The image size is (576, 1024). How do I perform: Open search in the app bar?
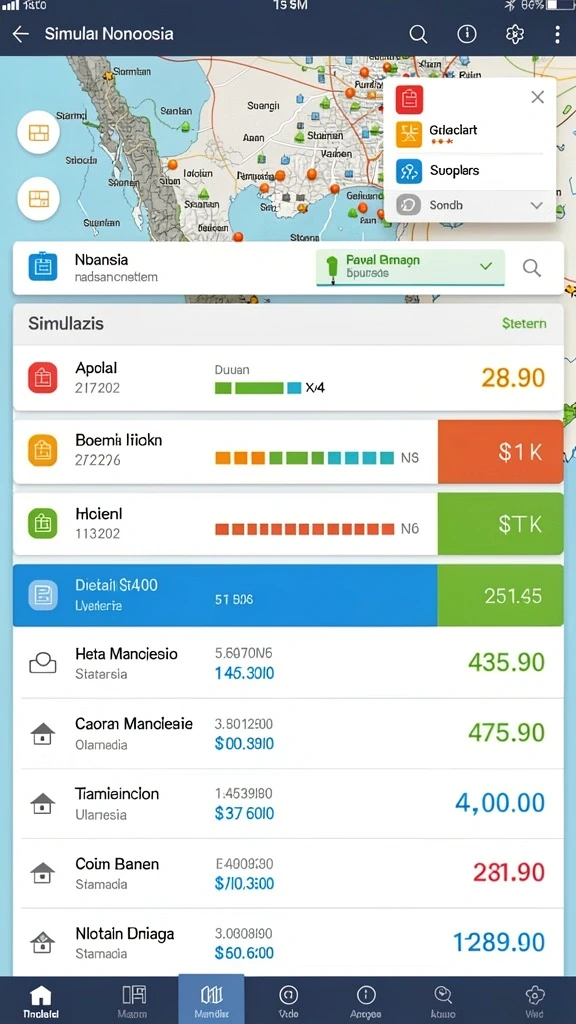418,34
